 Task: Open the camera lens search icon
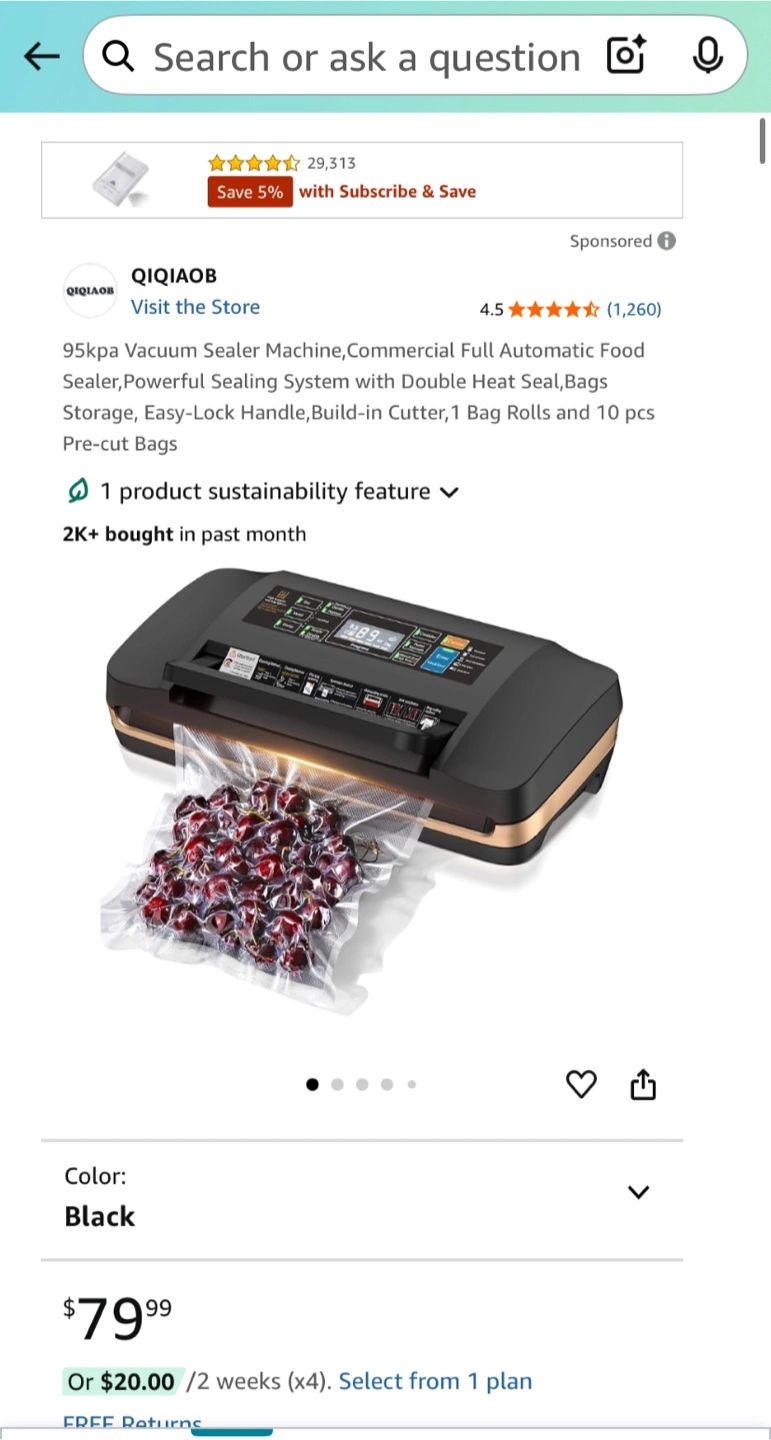pyautogui.click(x=627, y=56)
